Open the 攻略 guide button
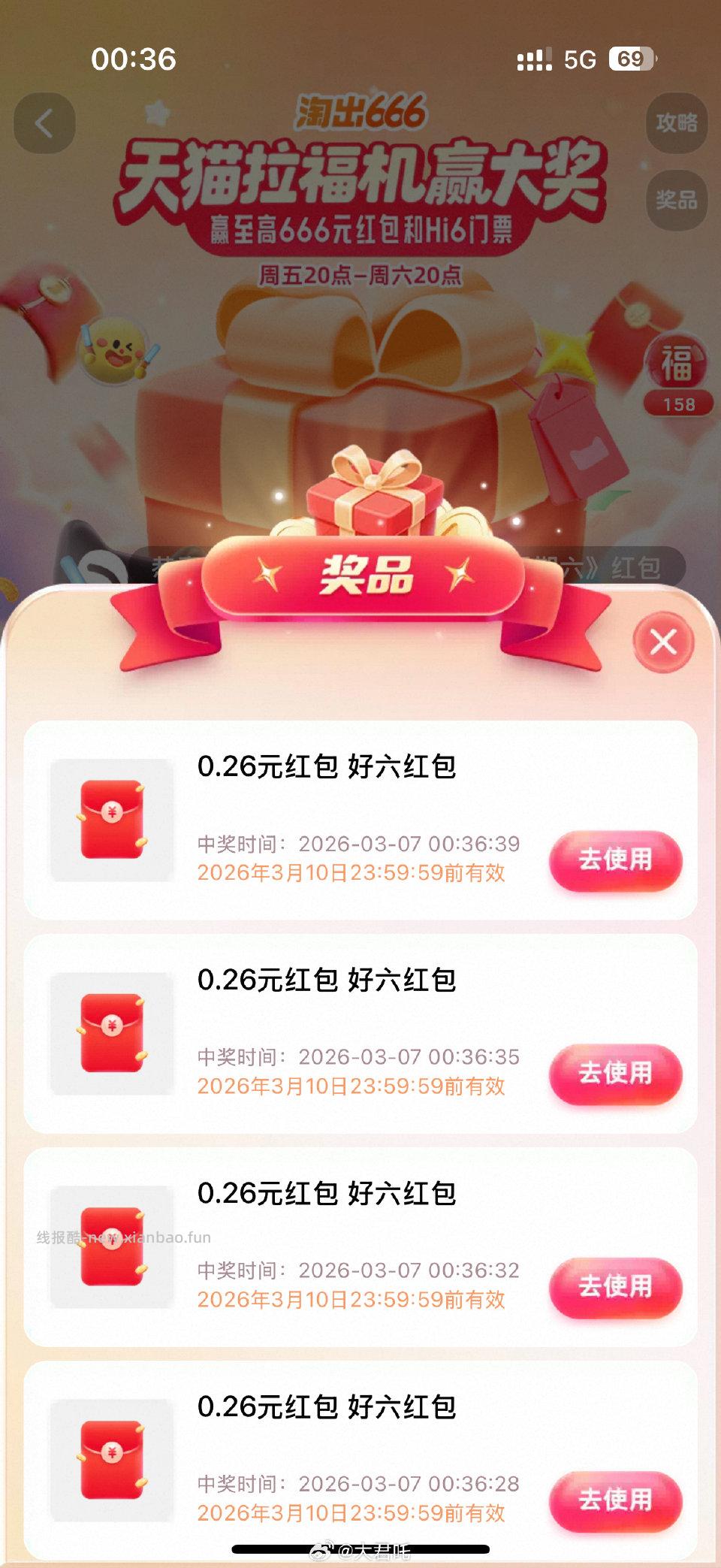 tap(676, 123)
